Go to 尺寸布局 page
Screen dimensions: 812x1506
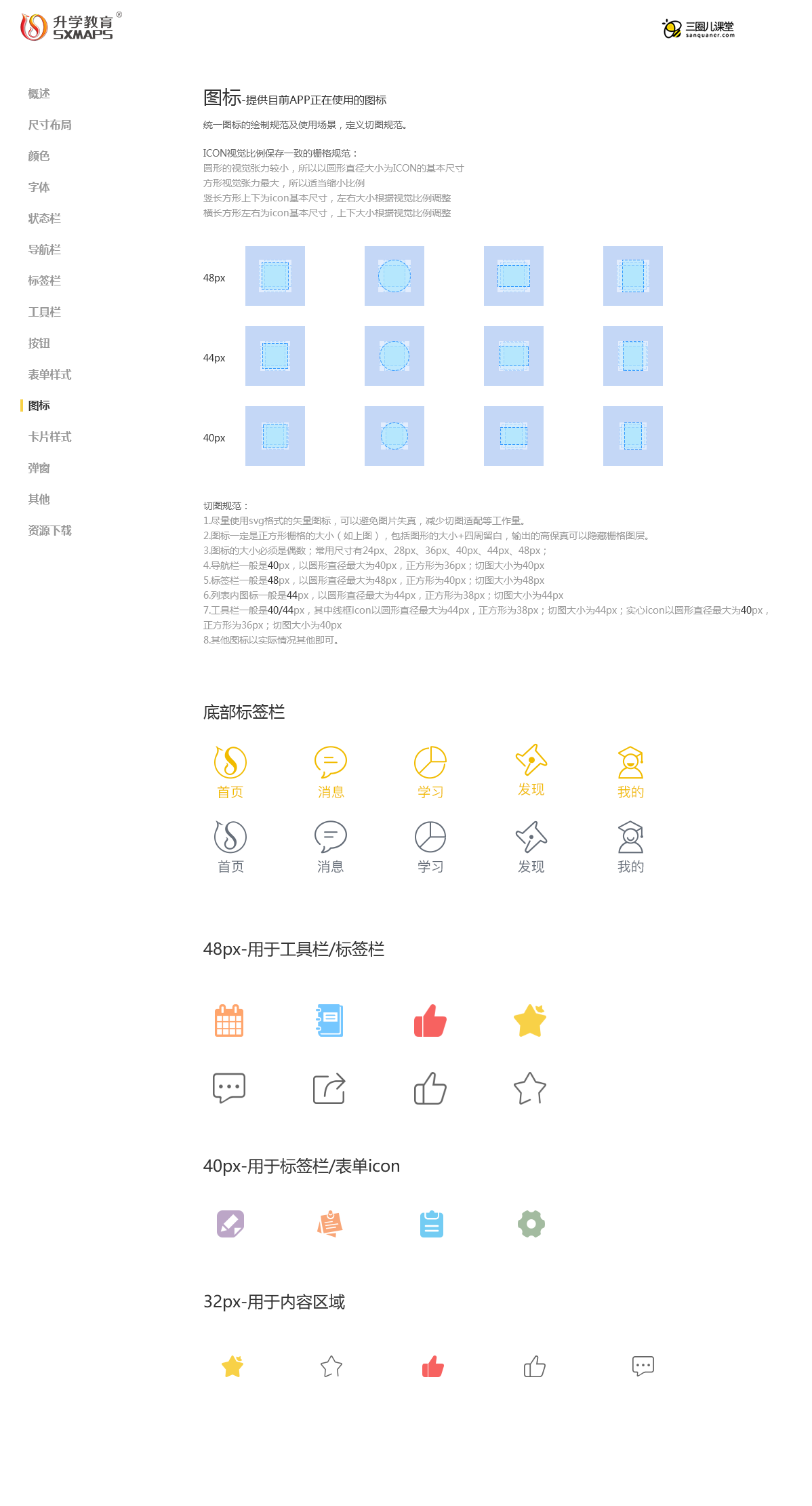tap(49, 125)
